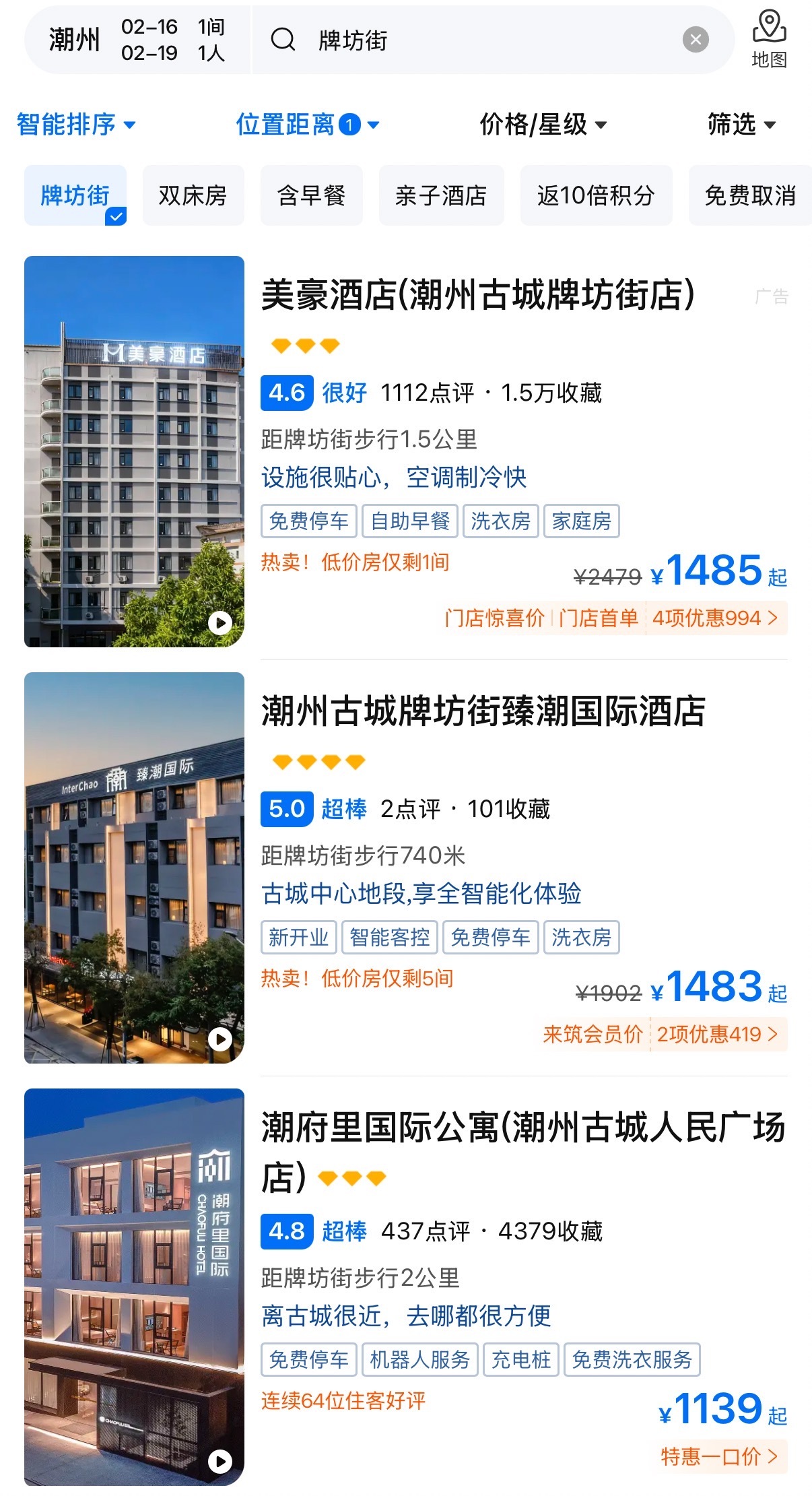Viewport: 812px width, 1496px height.
Task: View 潮州古城牌坊街臻潮国际酒店 details
Action: coord(483,712)
